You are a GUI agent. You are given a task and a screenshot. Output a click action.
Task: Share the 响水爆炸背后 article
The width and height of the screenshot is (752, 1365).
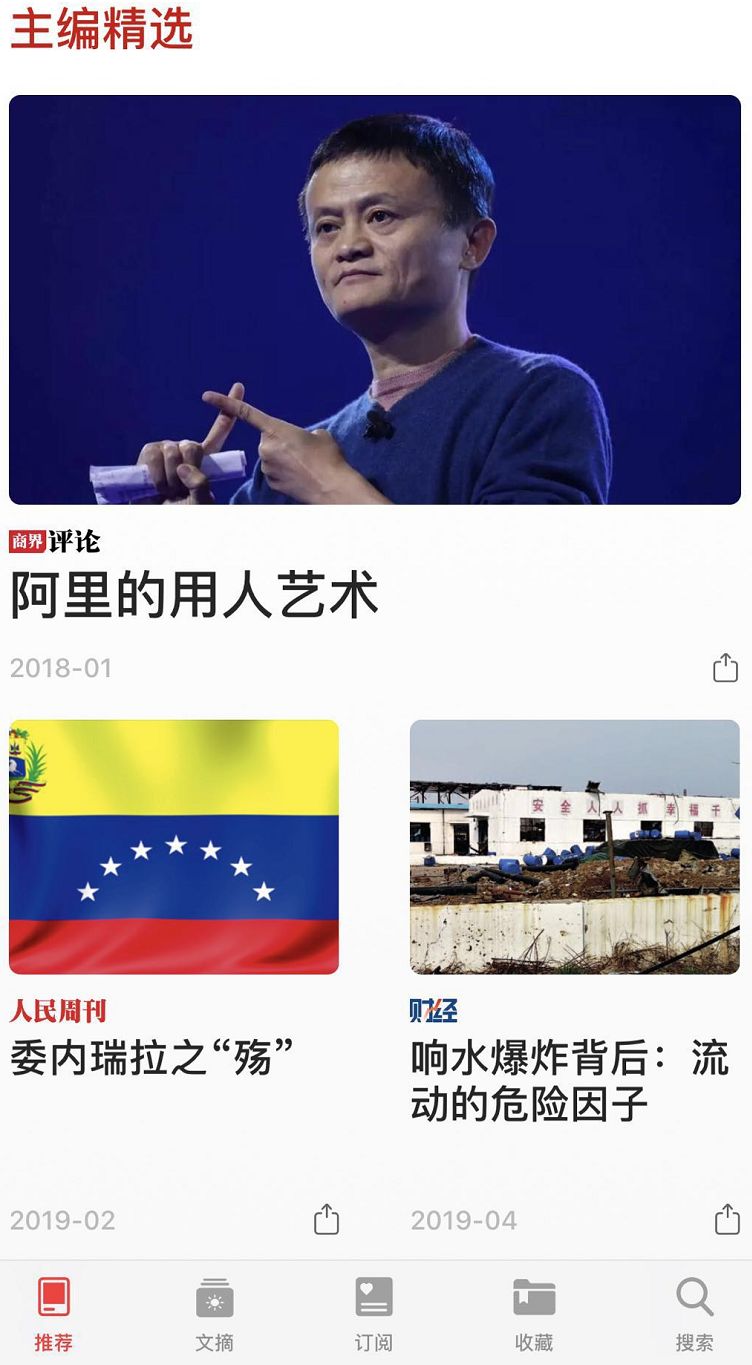click(726, 1219)
